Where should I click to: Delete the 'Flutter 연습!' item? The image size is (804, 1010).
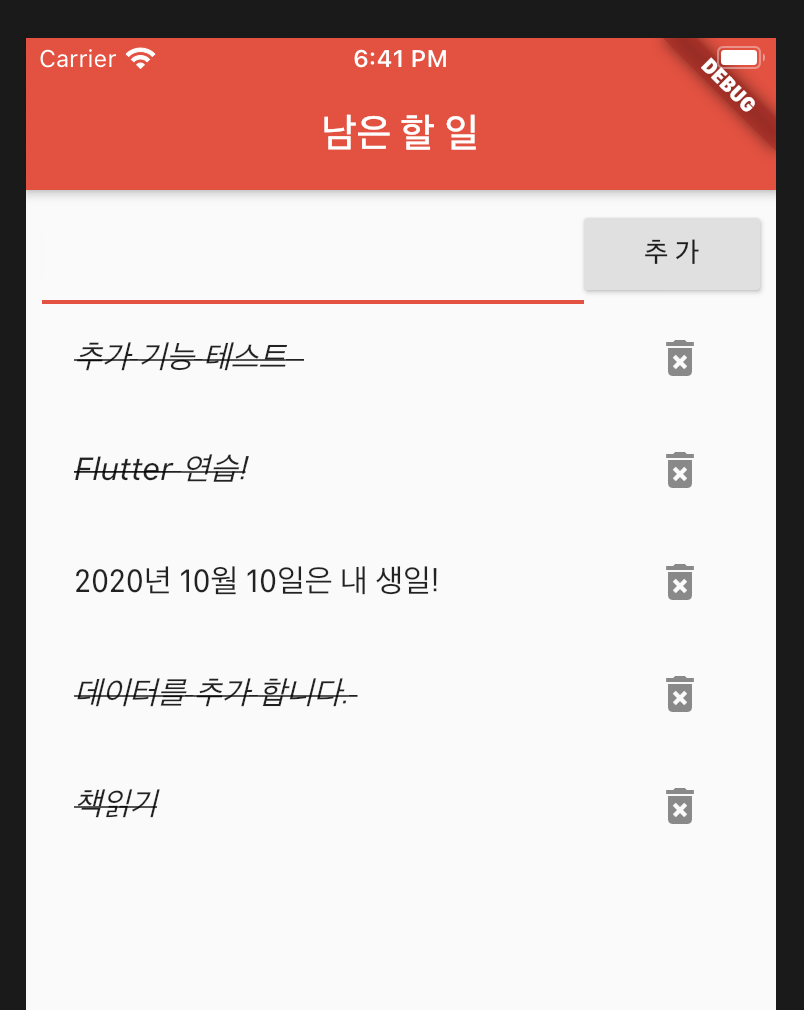(x=680, y=470)
